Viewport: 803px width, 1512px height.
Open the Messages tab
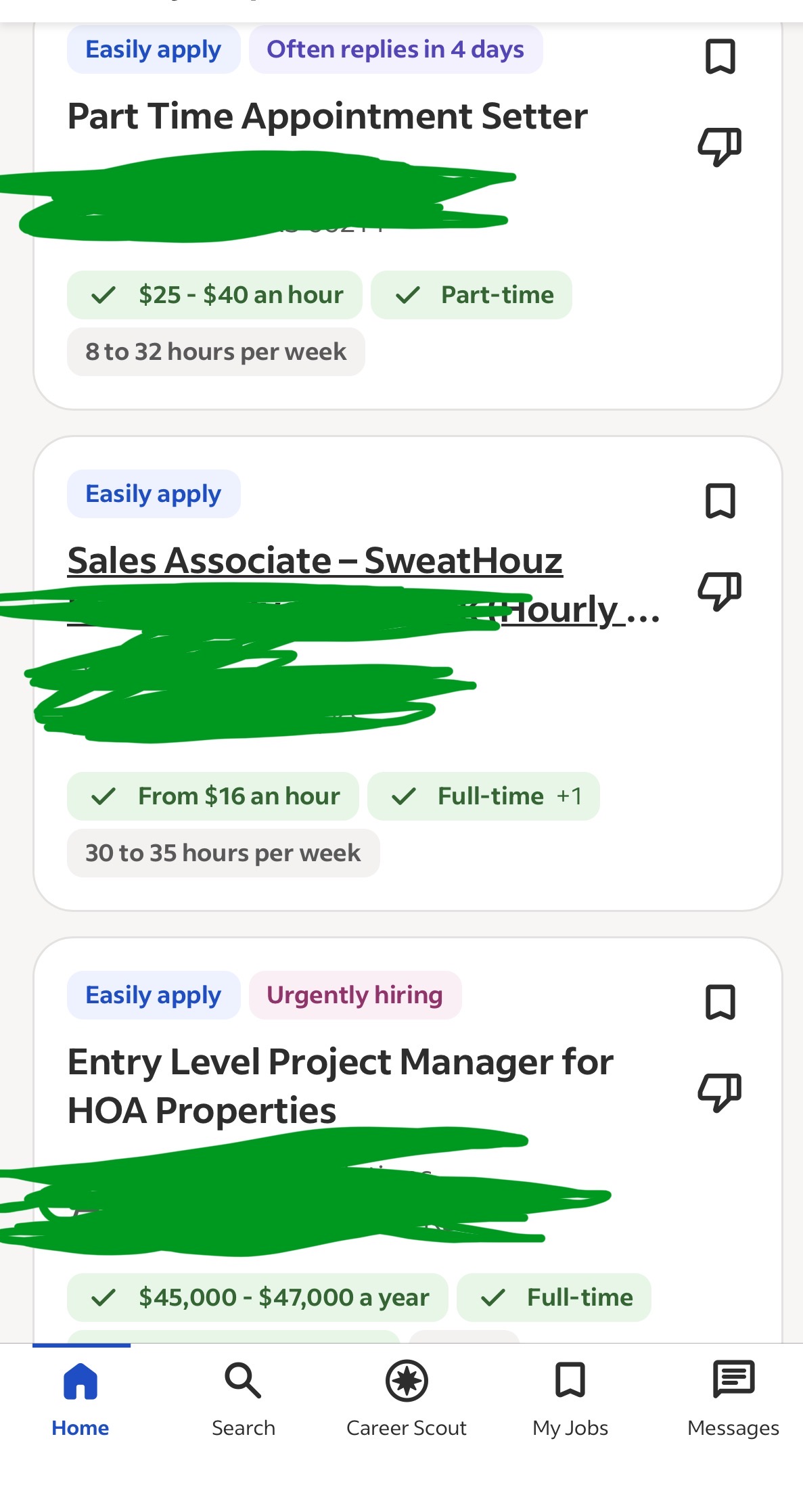click(x=733, y=1398)
